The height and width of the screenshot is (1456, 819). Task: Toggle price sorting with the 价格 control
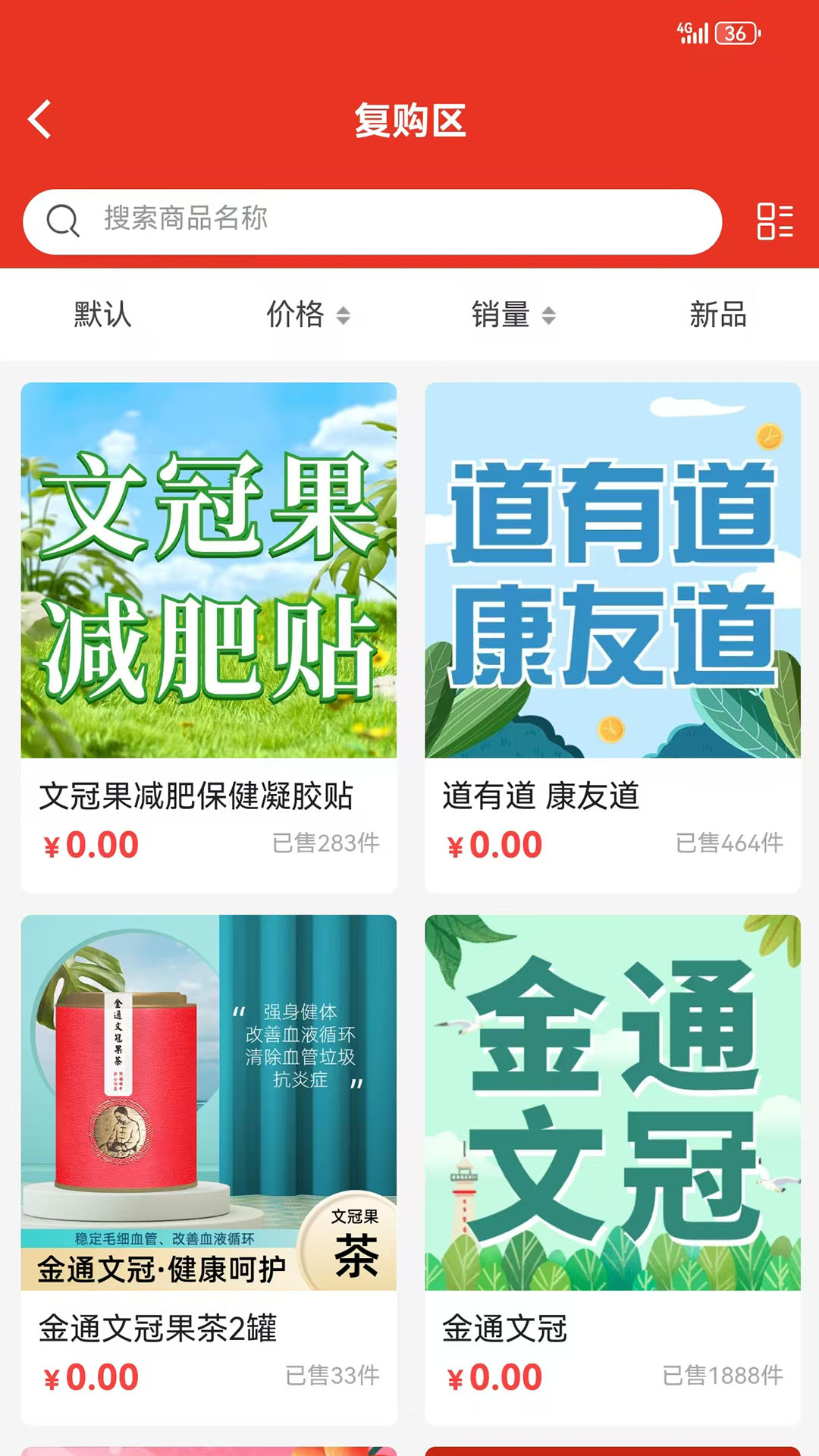coord(306,315)
